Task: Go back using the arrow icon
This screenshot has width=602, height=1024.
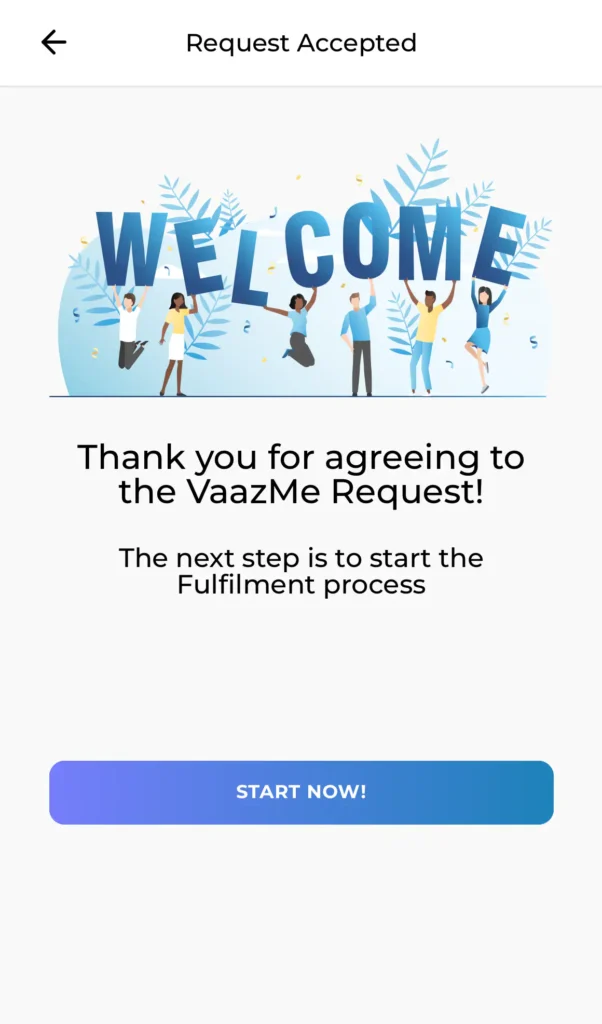Action: pos(53,42)
